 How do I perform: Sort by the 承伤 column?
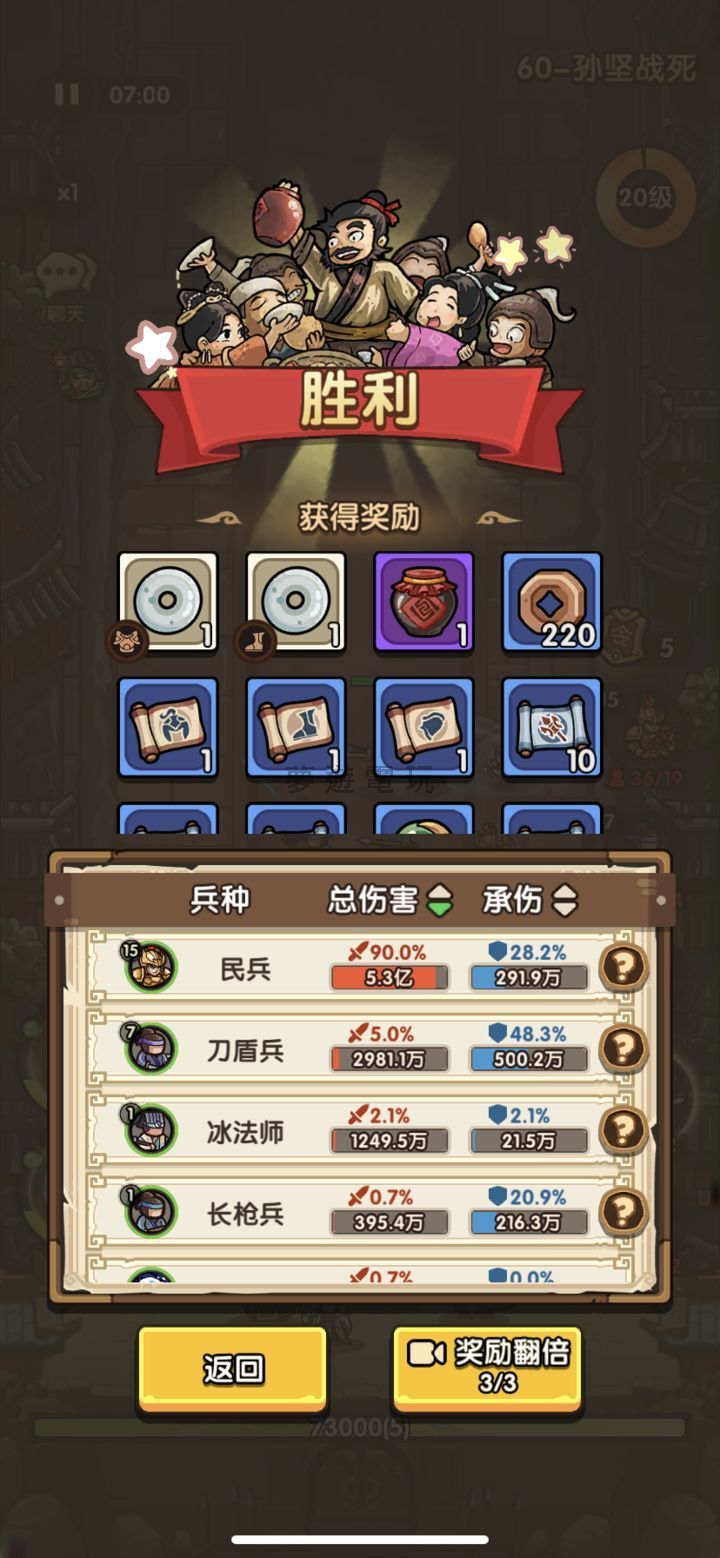pyautogui.click(x=529, y=900)
